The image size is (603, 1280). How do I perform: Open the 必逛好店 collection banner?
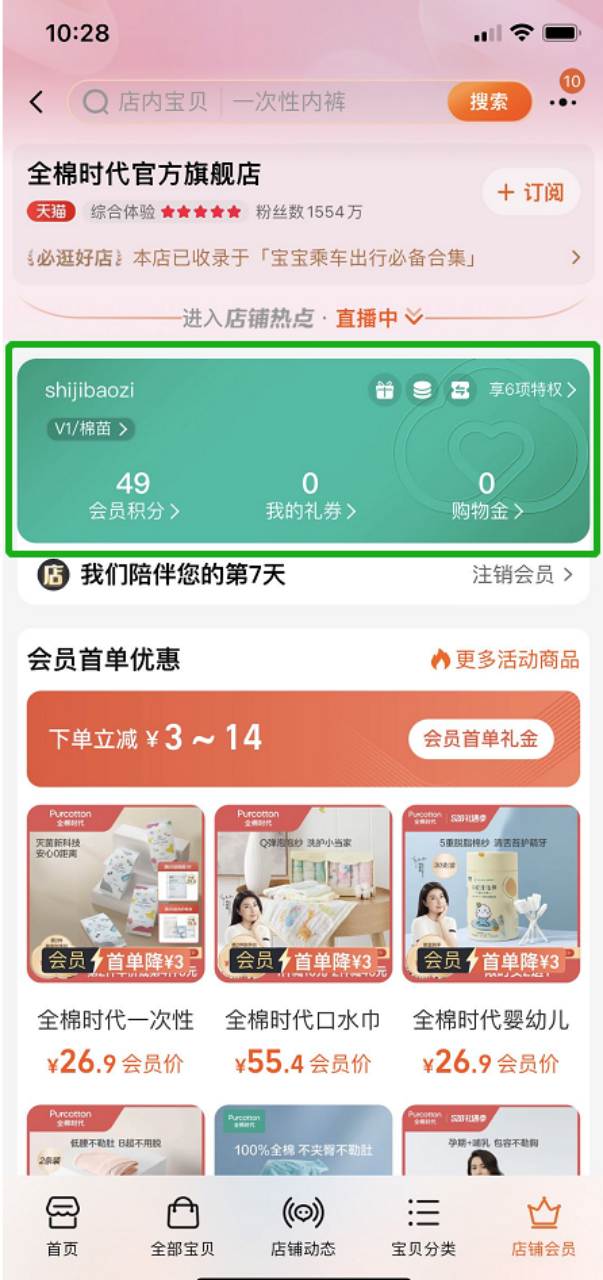[x=301, y=258]
